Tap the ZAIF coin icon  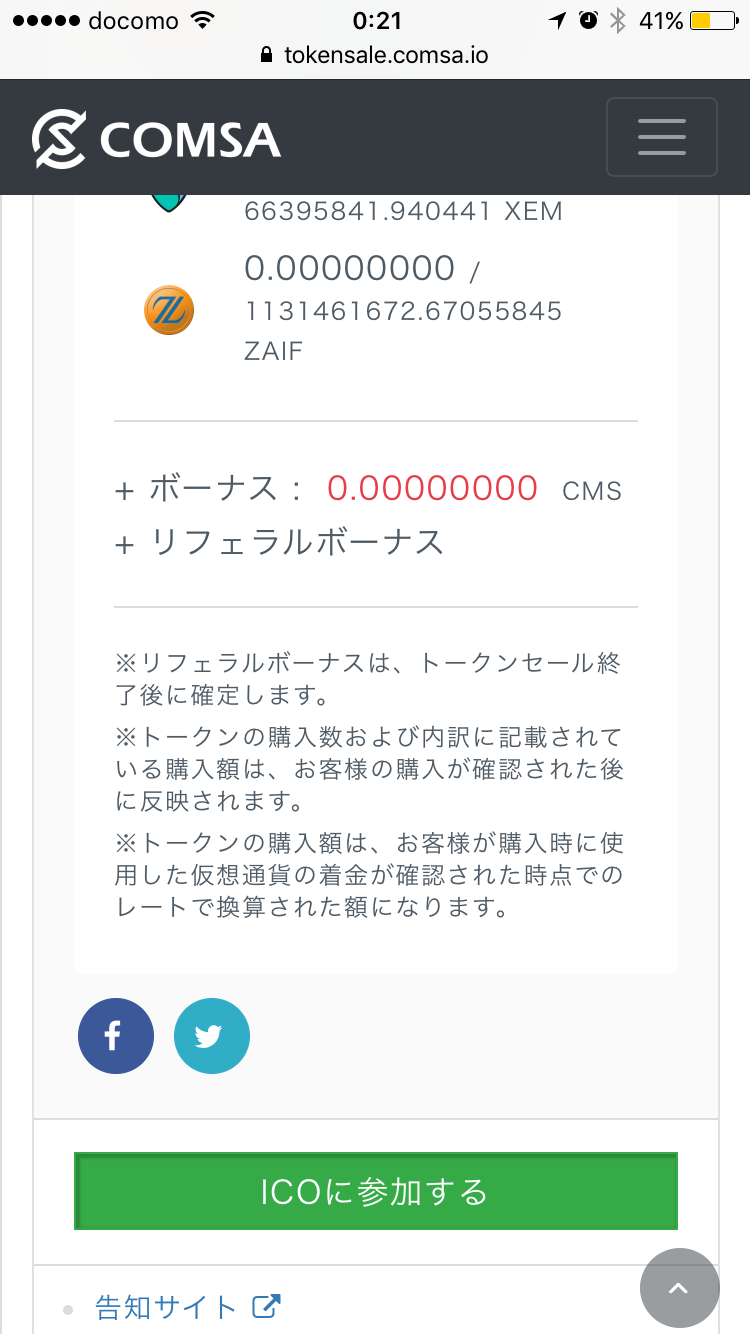click(168, 310)
